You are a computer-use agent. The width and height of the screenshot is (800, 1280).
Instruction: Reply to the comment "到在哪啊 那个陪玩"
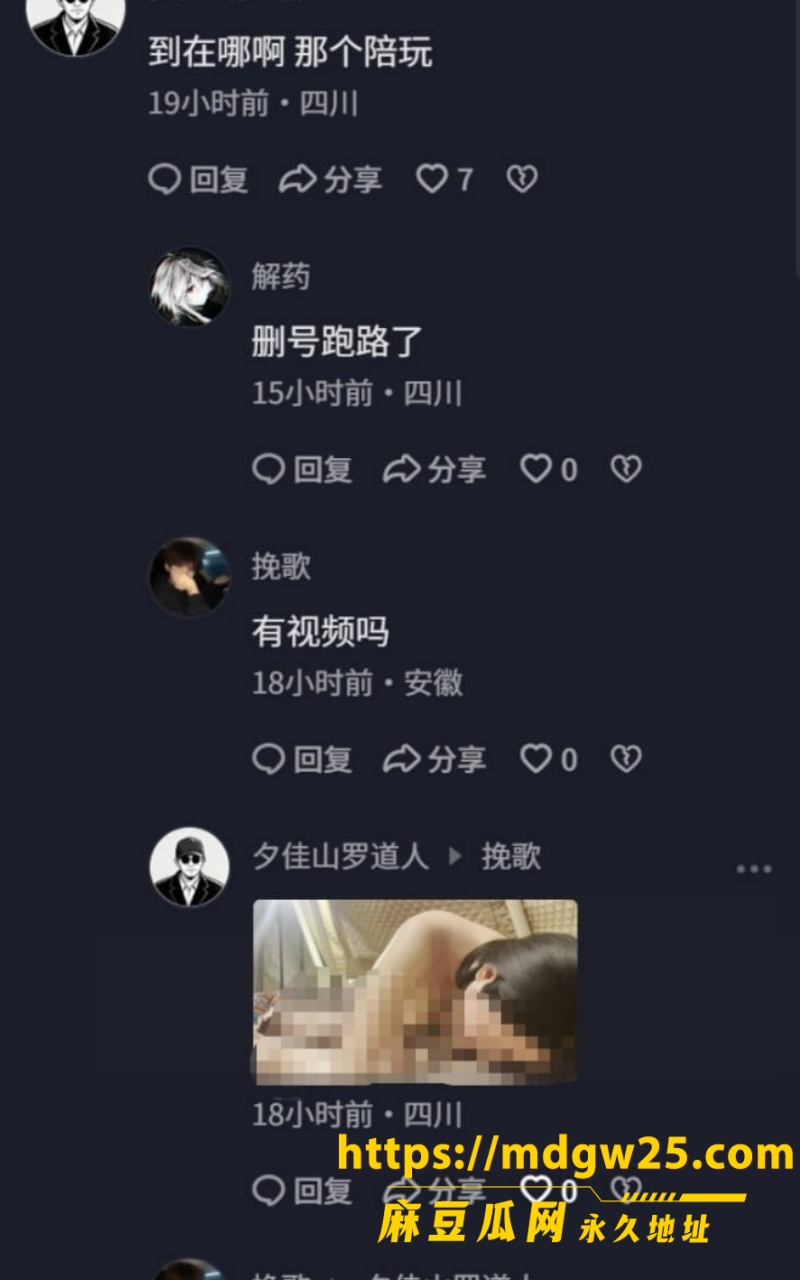pos(198,179)
